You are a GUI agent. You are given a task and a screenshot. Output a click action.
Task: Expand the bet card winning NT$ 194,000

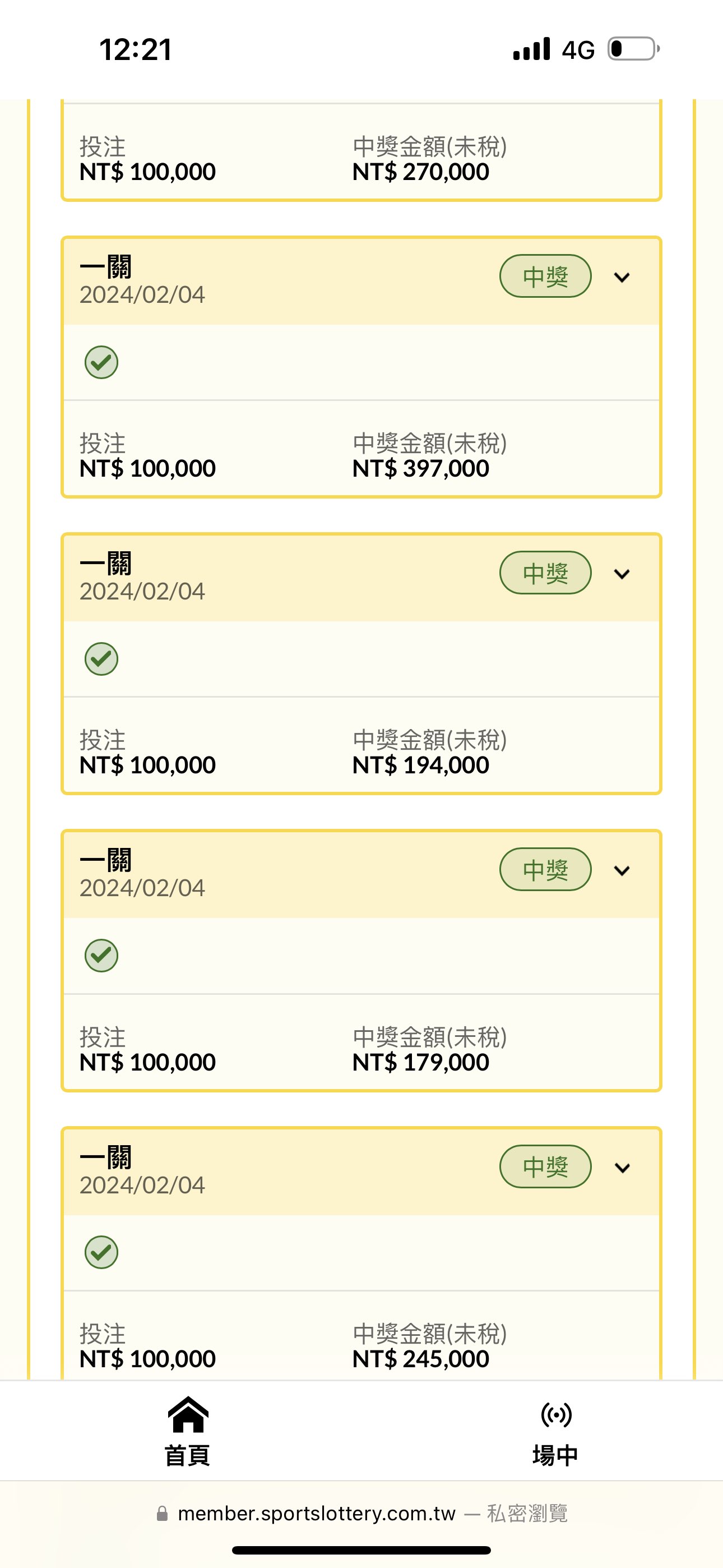pos(622,574)
